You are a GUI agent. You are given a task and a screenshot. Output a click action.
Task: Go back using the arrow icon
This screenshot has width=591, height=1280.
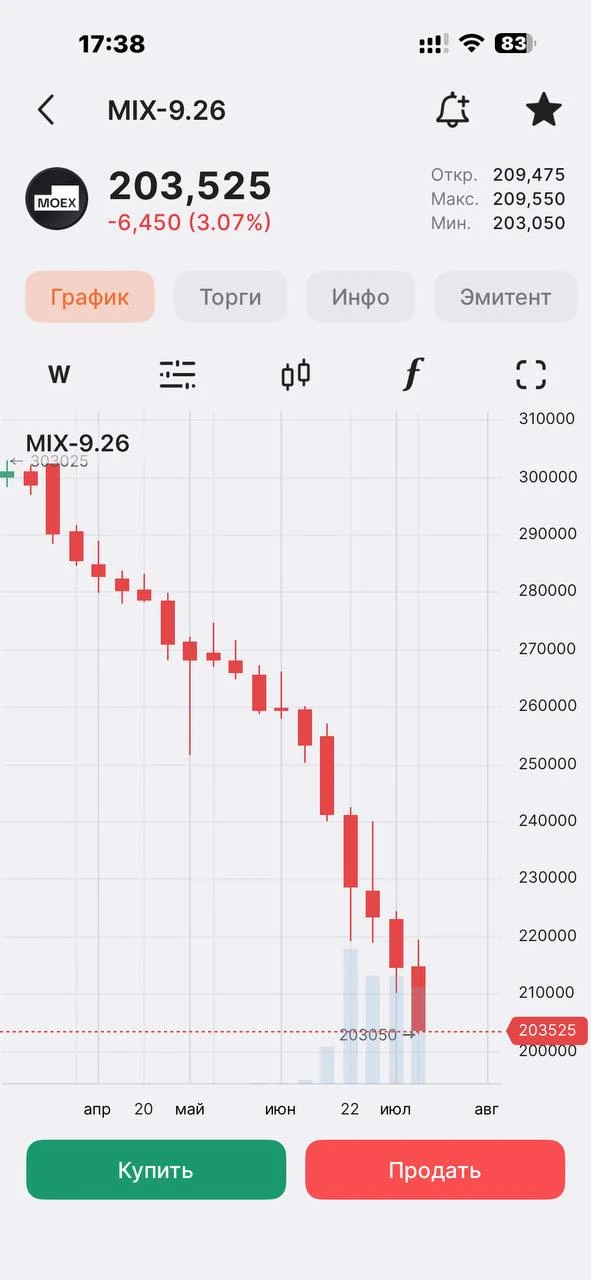(x=46, y=110)
